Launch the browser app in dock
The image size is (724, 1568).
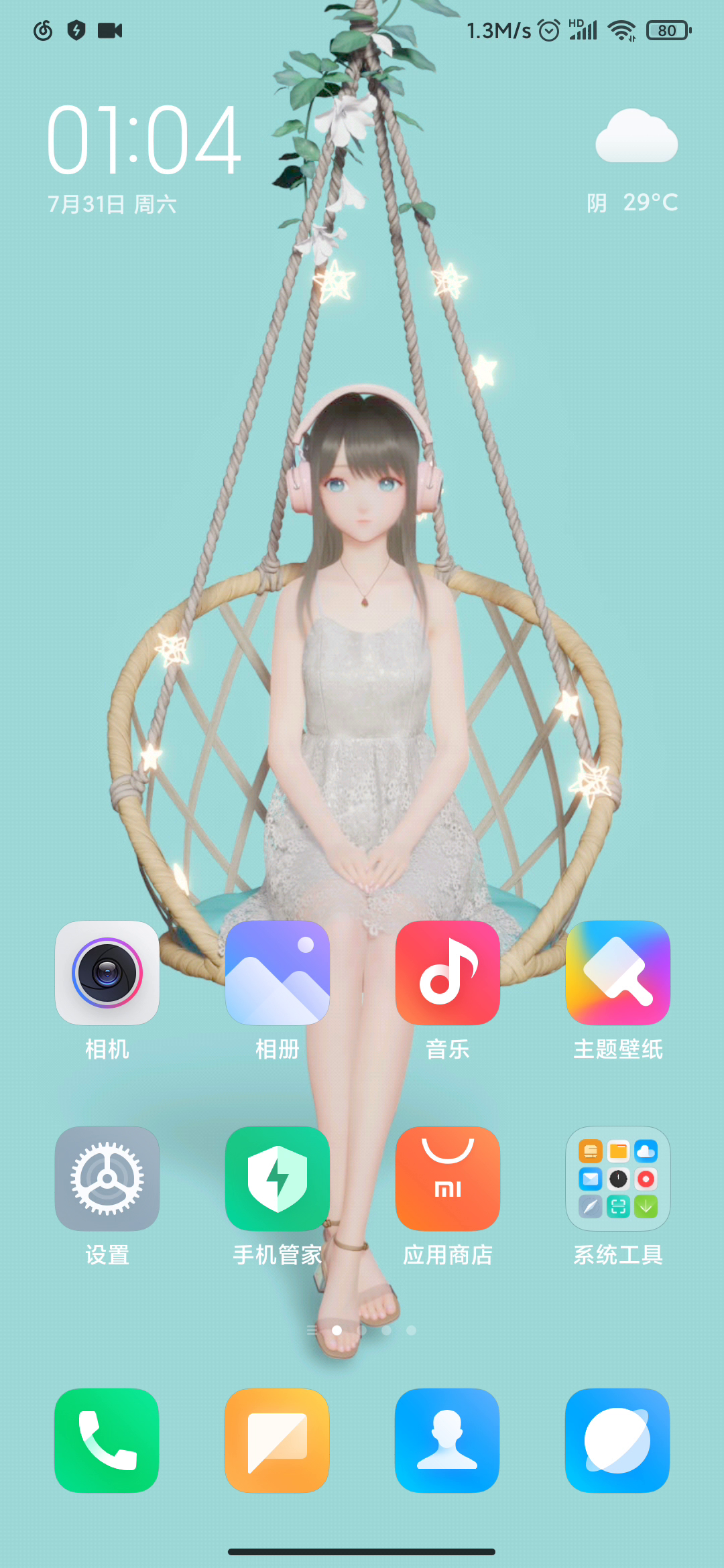(618, 1440)
